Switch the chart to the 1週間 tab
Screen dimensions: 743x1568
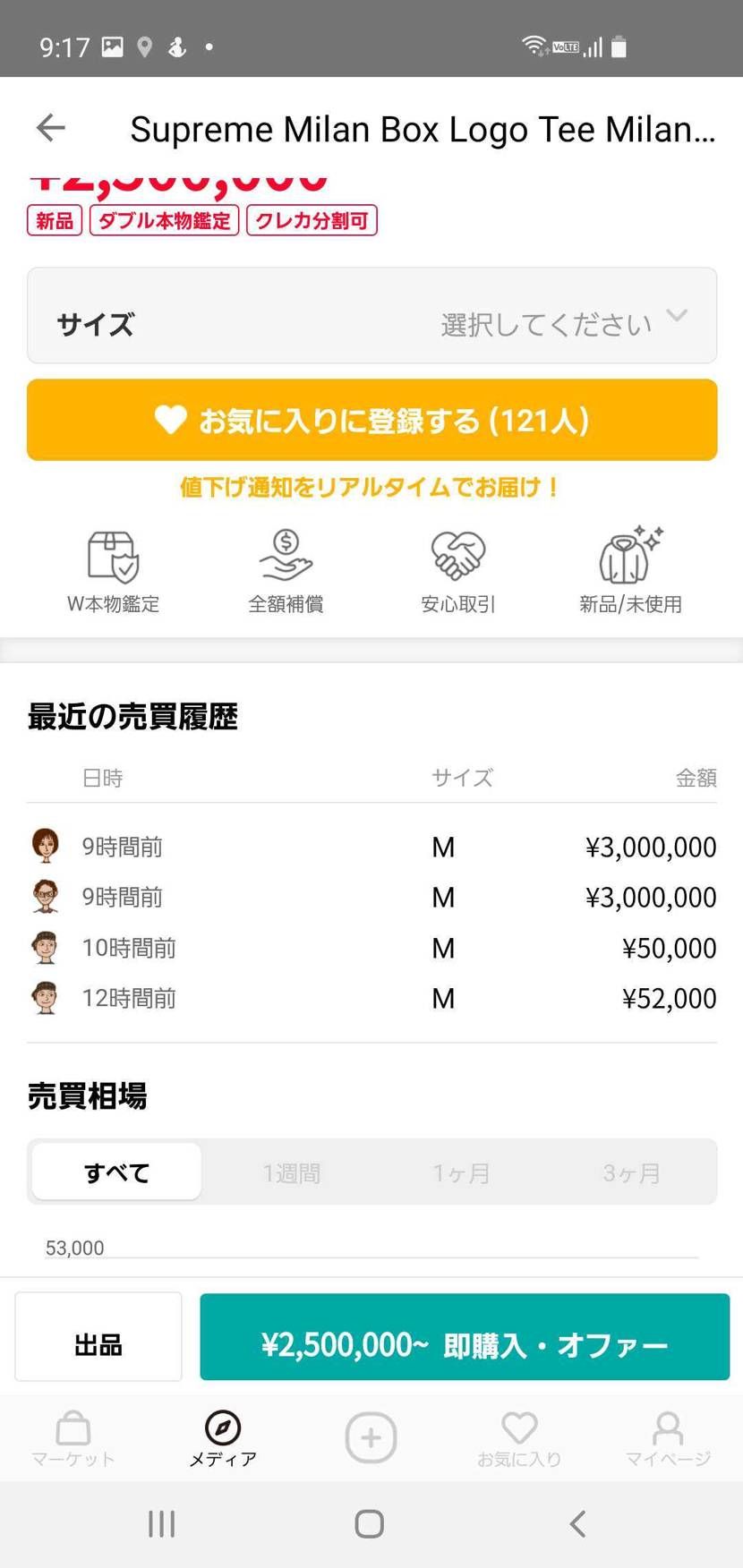coord(290,1171)
